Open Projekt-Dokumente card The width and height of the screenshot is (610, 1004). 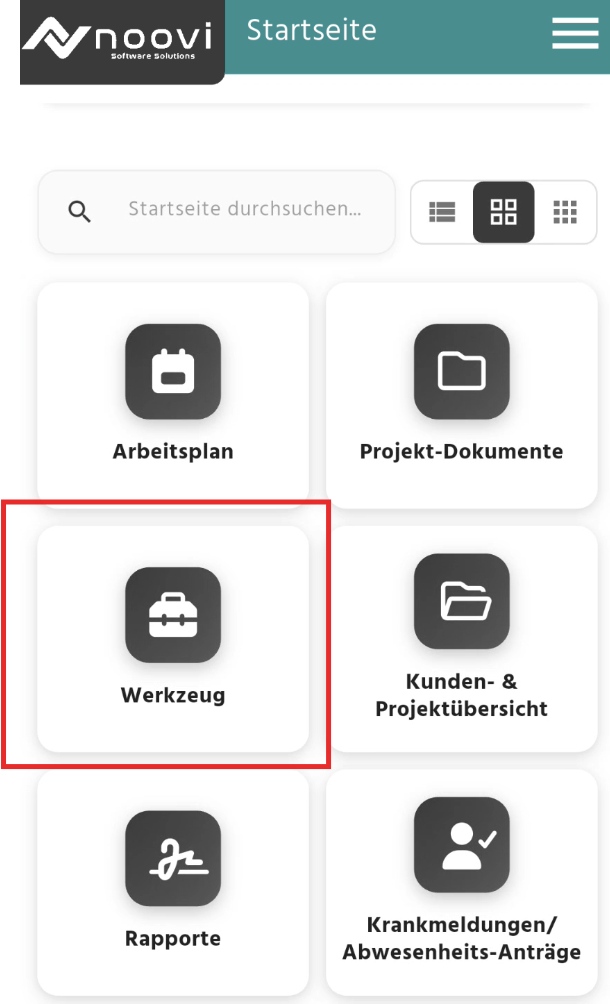pyautogui.click(x=461, y=395)
